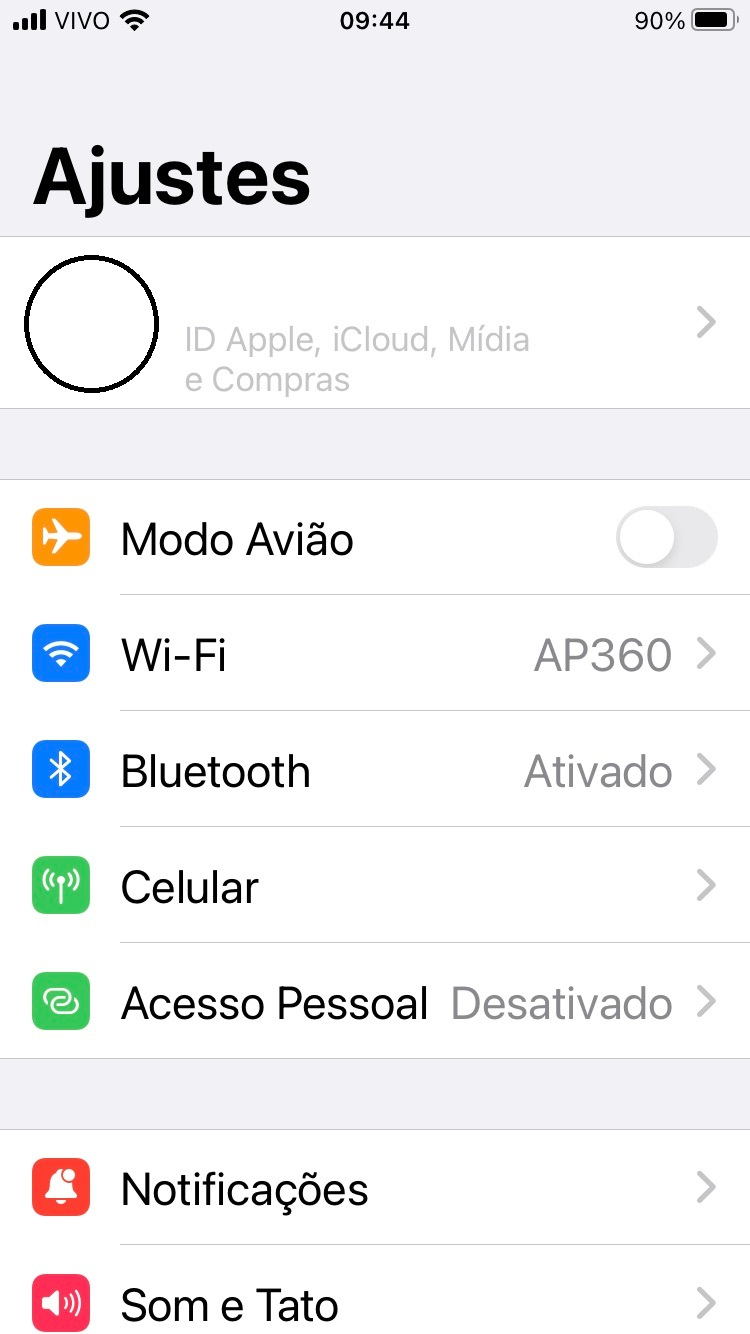750x1334 pixels.
Task: Open Acesso Pessoal settings
Action: click(375, 1002)
